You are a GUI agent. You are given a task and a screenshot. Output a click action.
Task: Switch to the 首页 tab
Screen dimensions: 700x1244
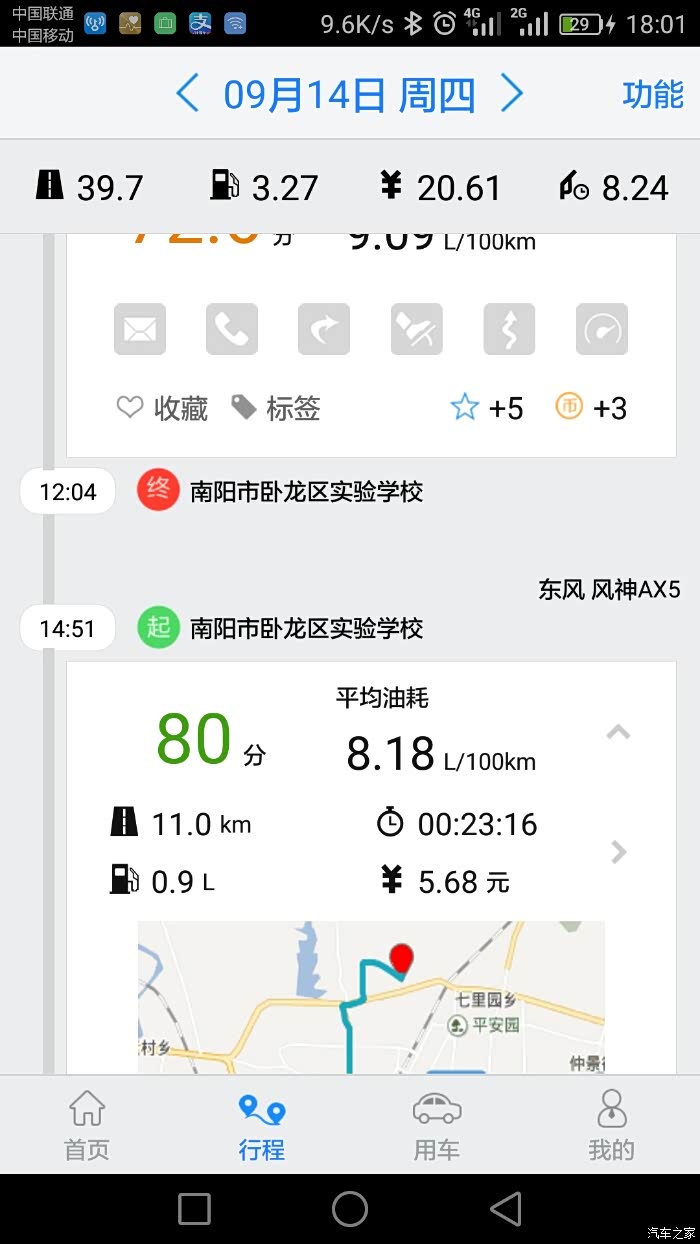[x=87, y=1124]
